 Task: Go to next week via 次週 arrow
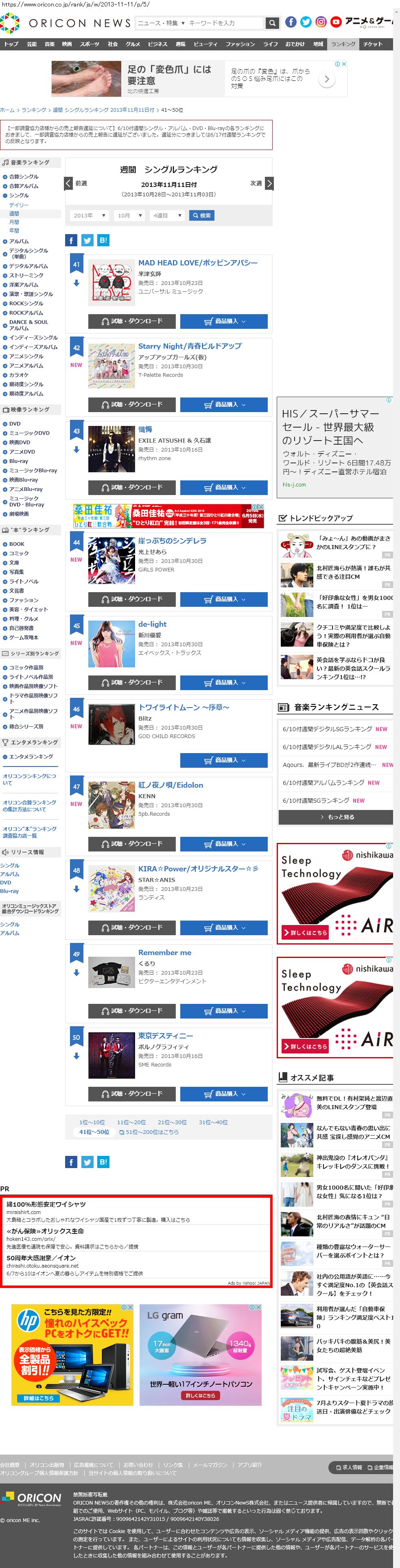click(x=269, y=183)
